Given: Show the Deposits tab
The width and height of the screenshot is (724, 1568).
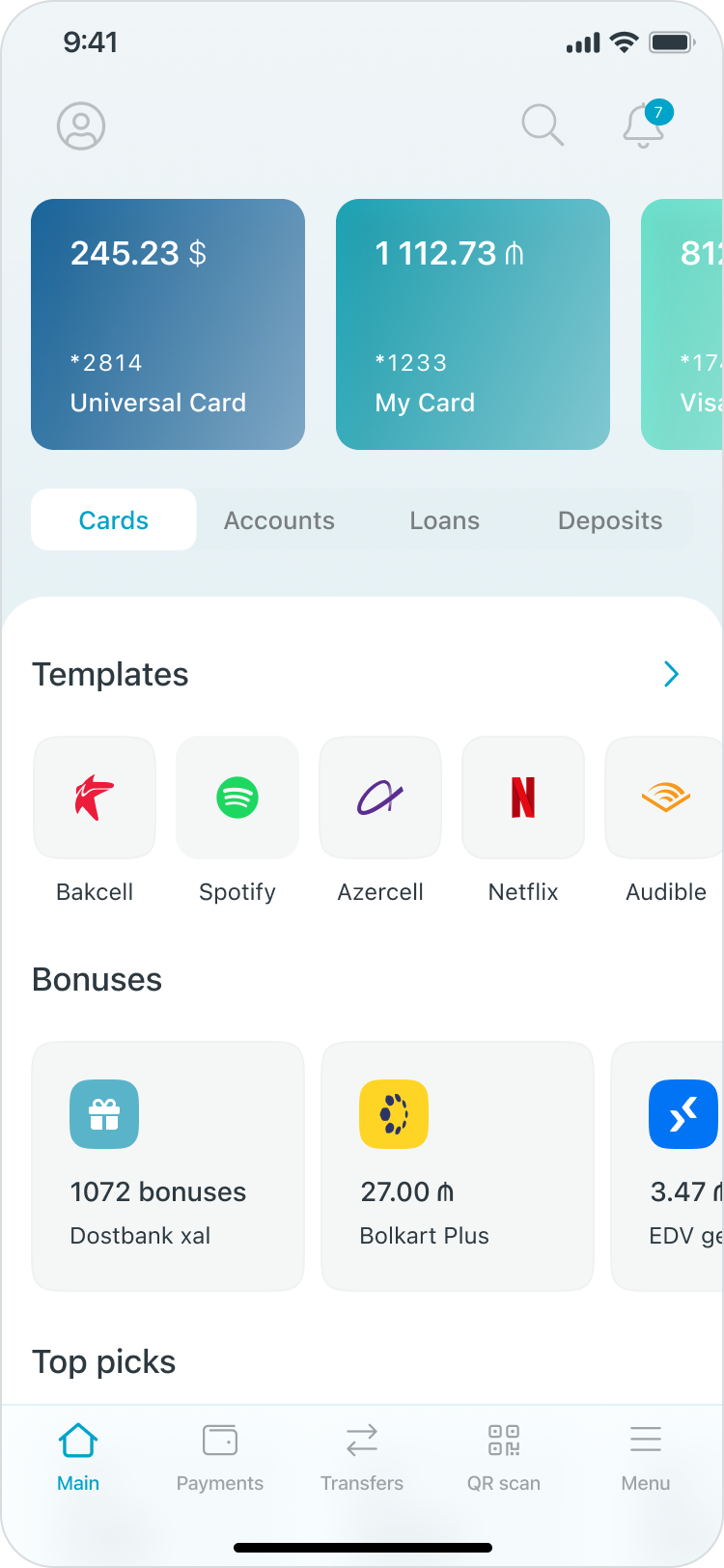Looking at the screenshot, I should click(610, 520).
